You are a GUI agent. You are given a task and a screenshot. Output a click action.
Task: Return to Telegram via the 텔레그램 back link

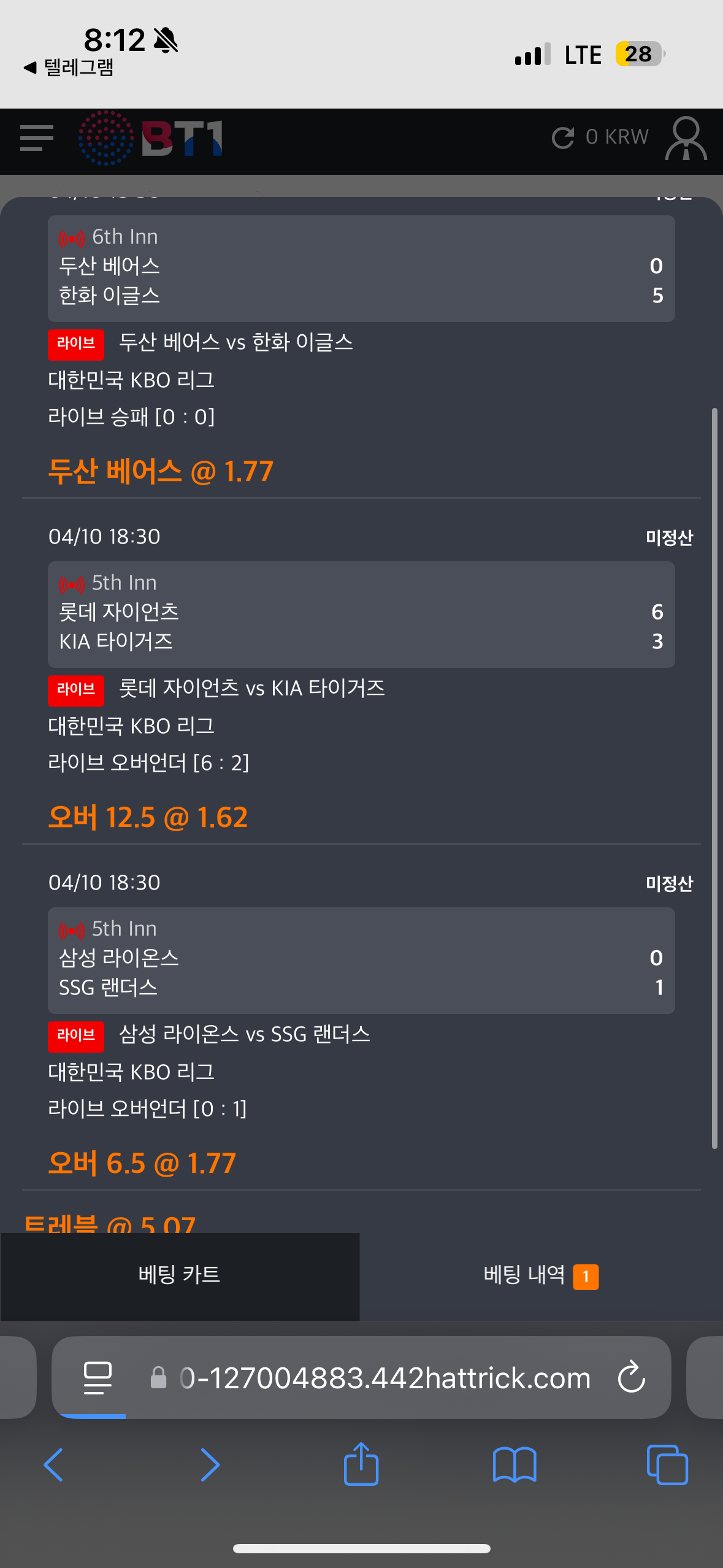click(69, 67)
